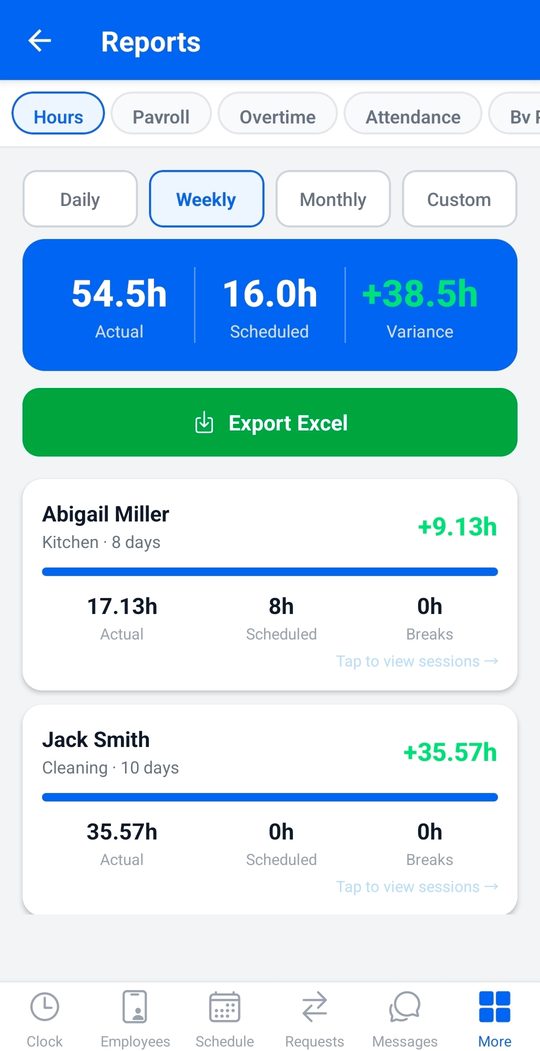This screenshot has height=1051, width=540.
Task: Go to the Employees tab
Action: (x=135, y=1019)
